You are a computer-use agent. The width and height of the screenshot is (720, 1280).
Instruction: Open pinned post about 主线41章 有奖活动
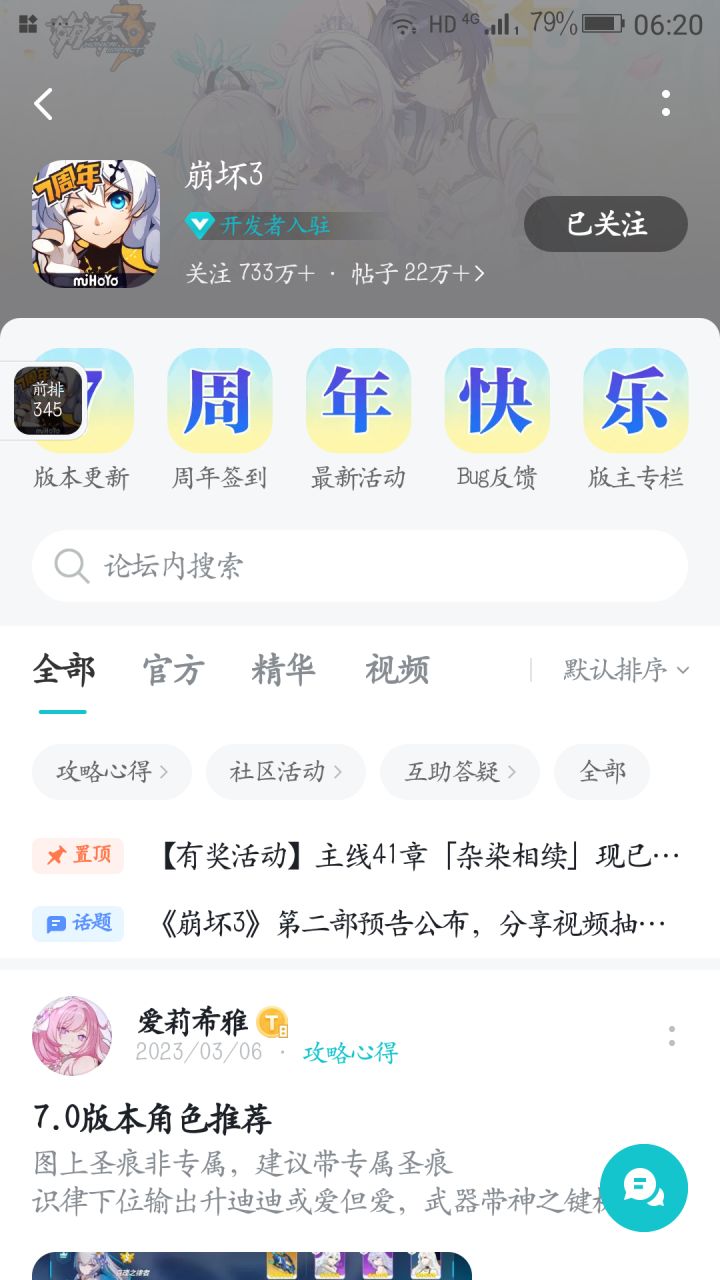[x=420, y=856]
